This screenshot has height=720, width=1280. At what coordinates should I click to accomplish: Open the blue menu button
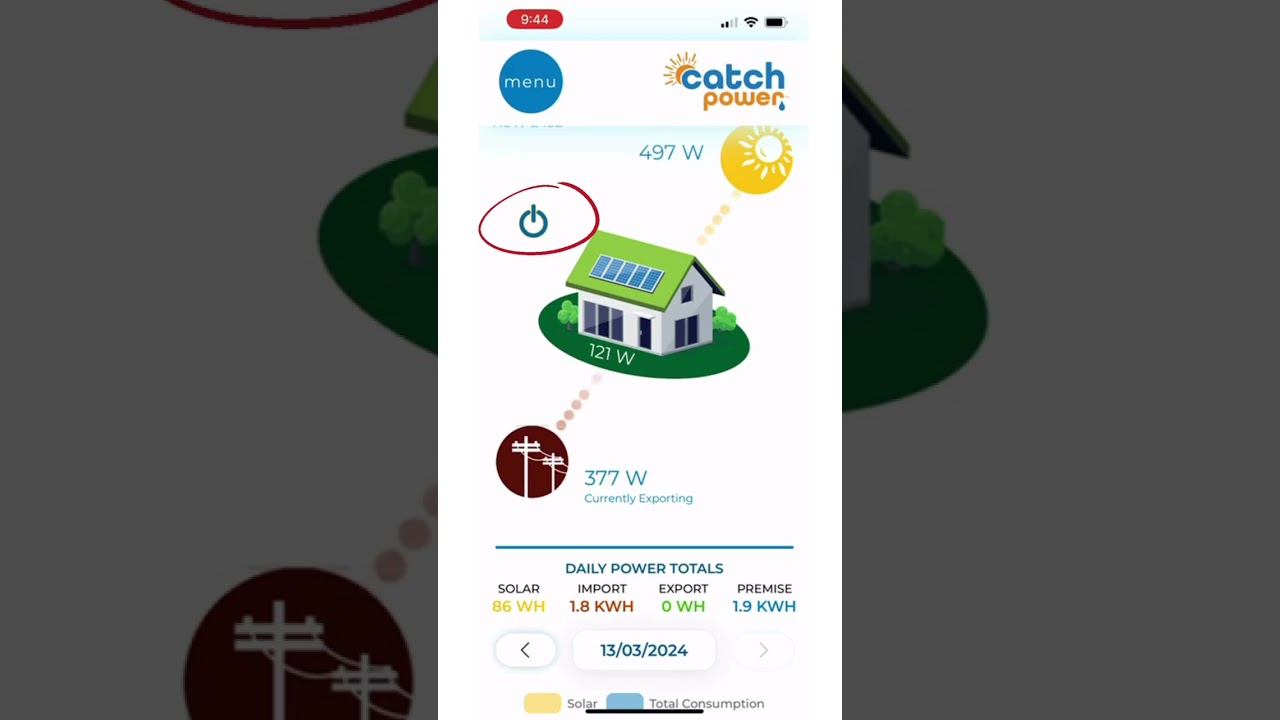click(x=530, y=81)
